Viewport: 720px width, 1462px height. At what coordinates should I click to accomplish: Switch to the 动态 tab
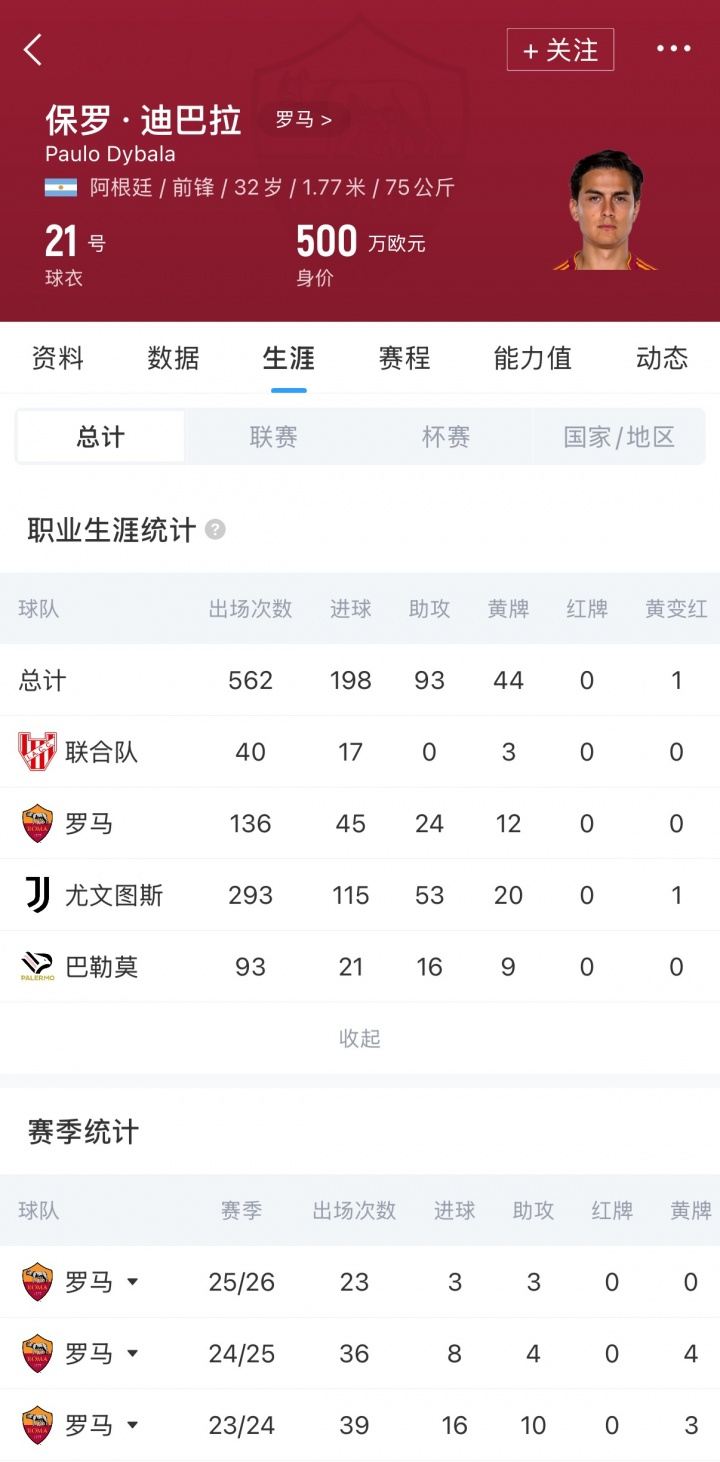click(x=661, y=358)
